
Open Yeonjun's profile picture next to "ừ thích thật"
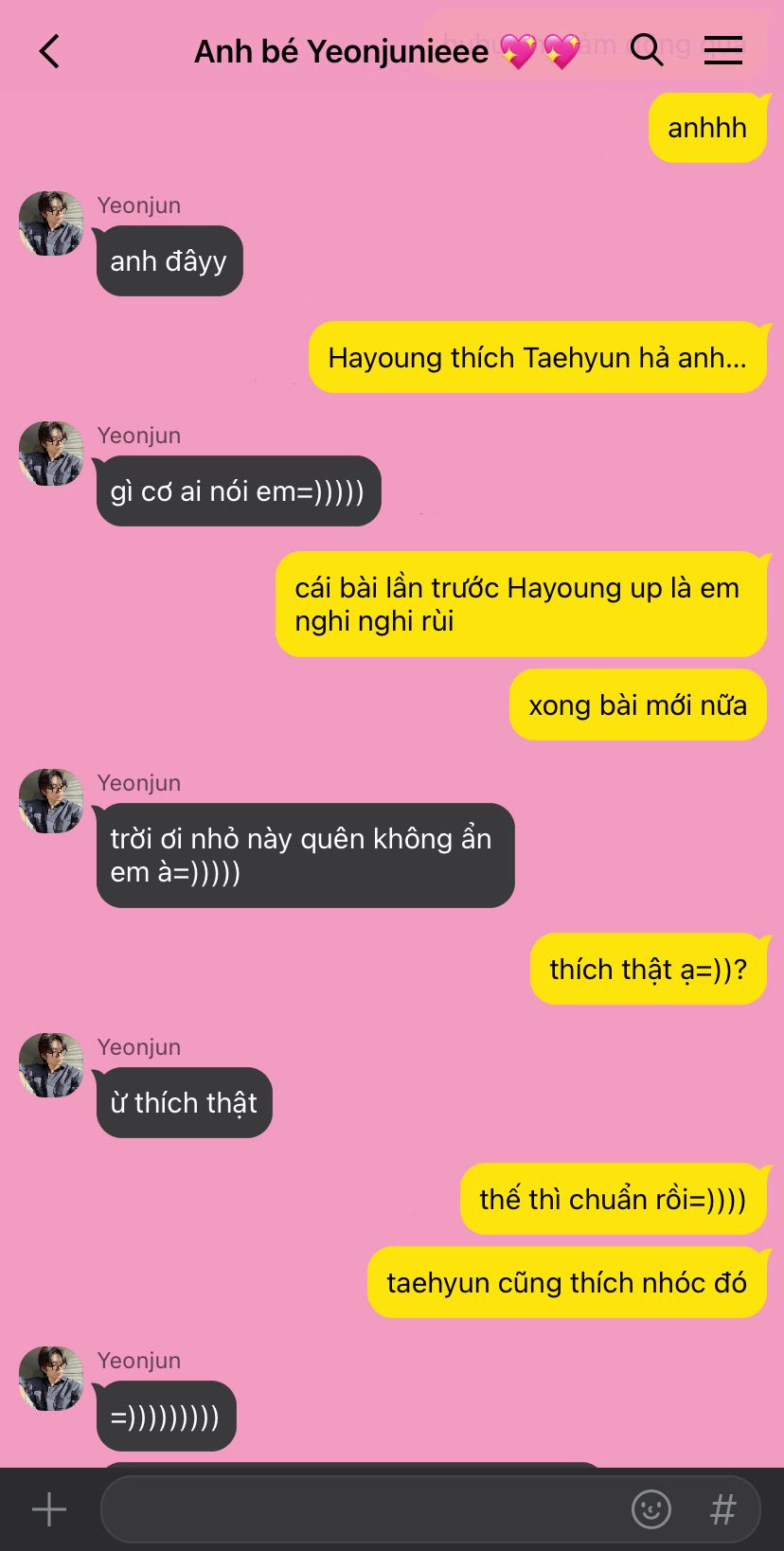pyautogui.click(x=51, y=1066)
